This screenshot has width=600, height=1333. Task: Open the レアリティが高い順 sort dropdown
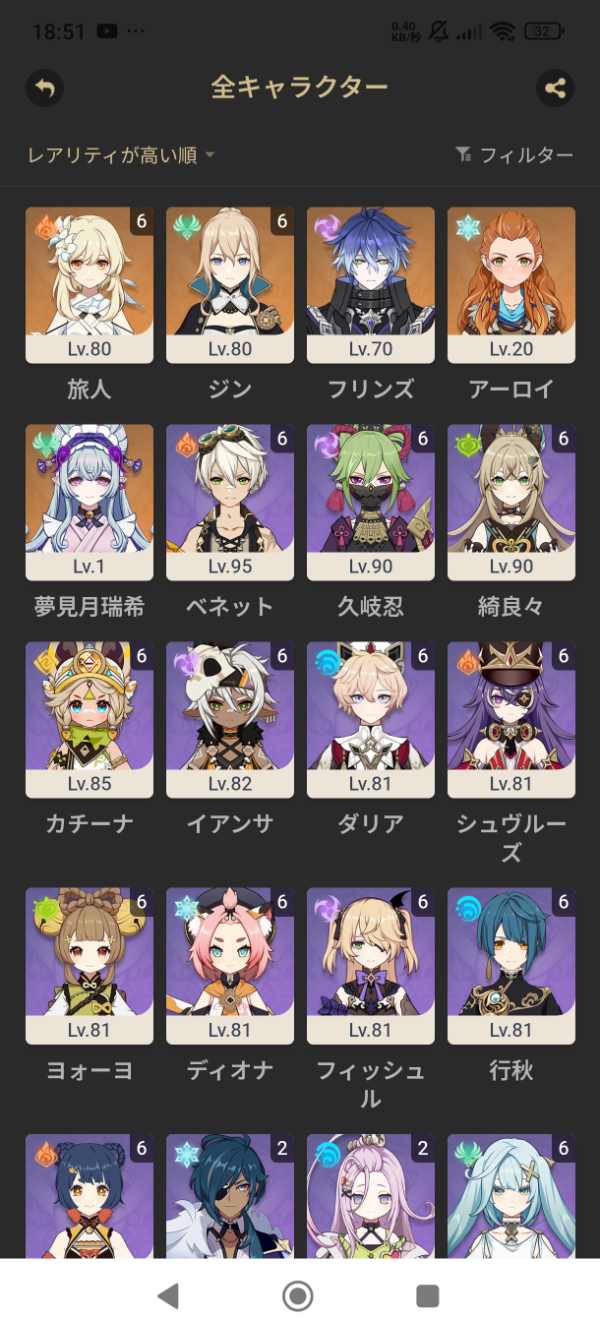pos(121,155)
